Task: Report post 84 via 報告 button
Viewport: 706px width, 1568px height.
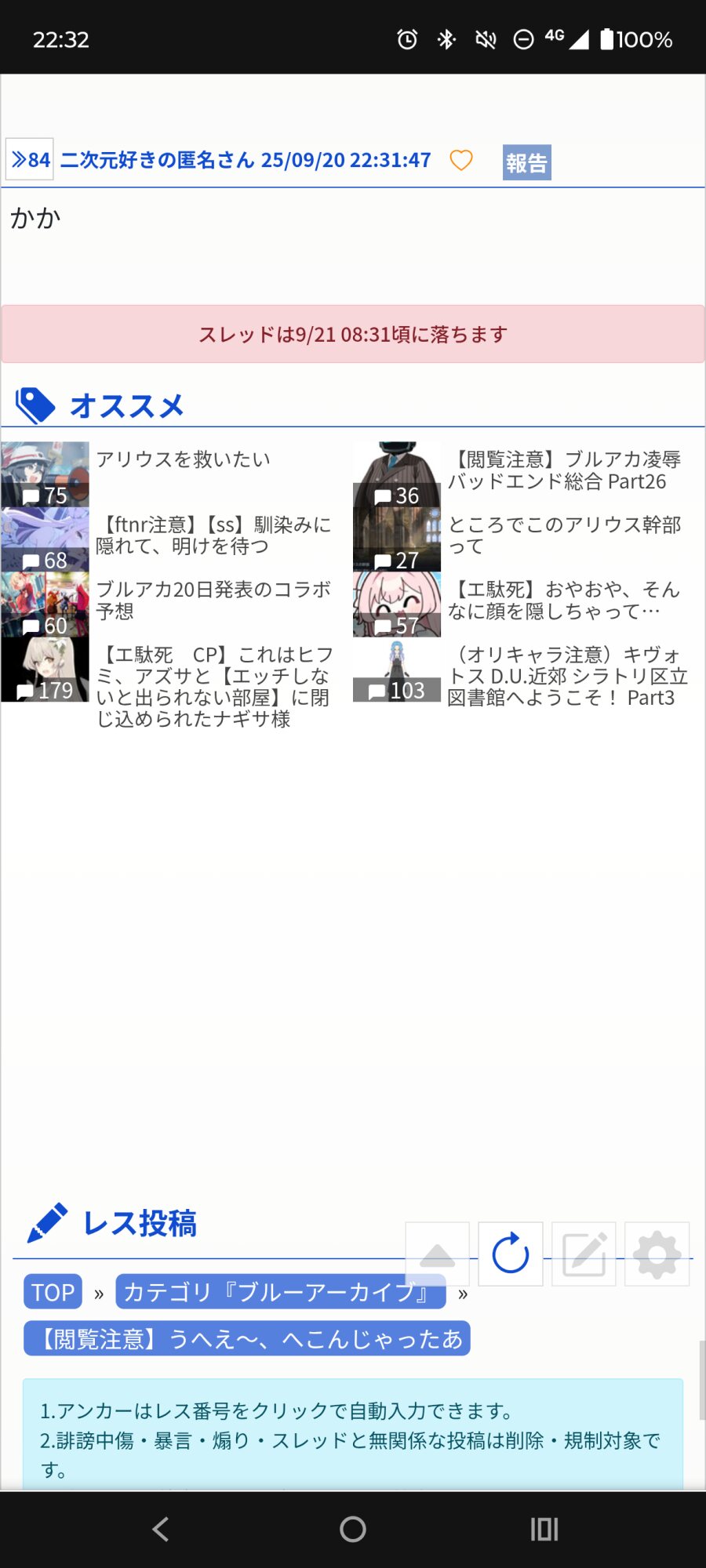Action: 526,163
